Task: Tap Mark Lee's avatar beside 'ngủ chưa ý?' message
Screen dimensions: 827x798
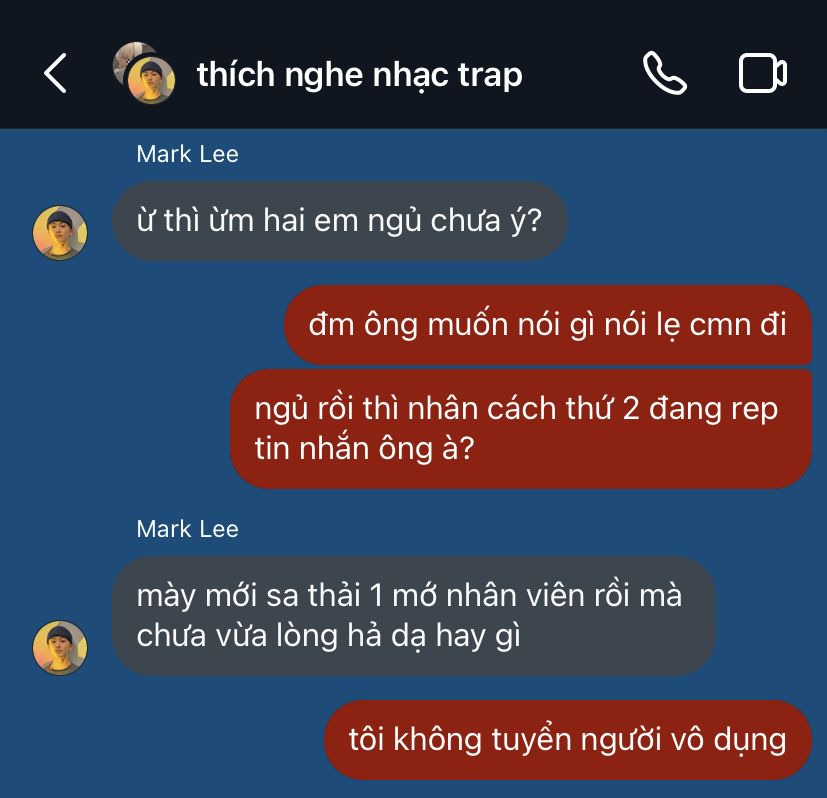Action: point(60,233)
